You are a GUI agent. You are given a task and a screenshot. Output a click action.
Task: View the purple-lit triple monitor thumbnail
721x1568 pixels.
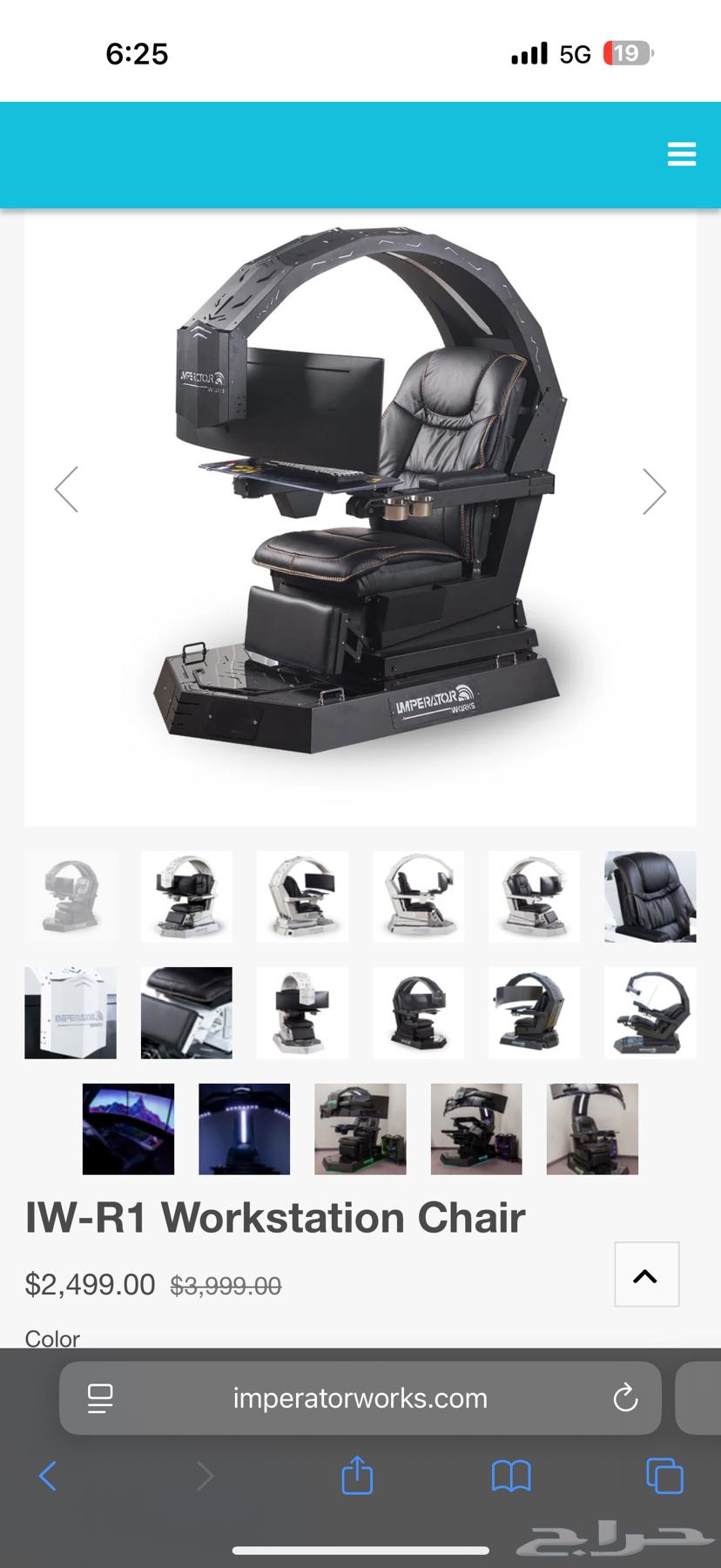click(128, 1128)
